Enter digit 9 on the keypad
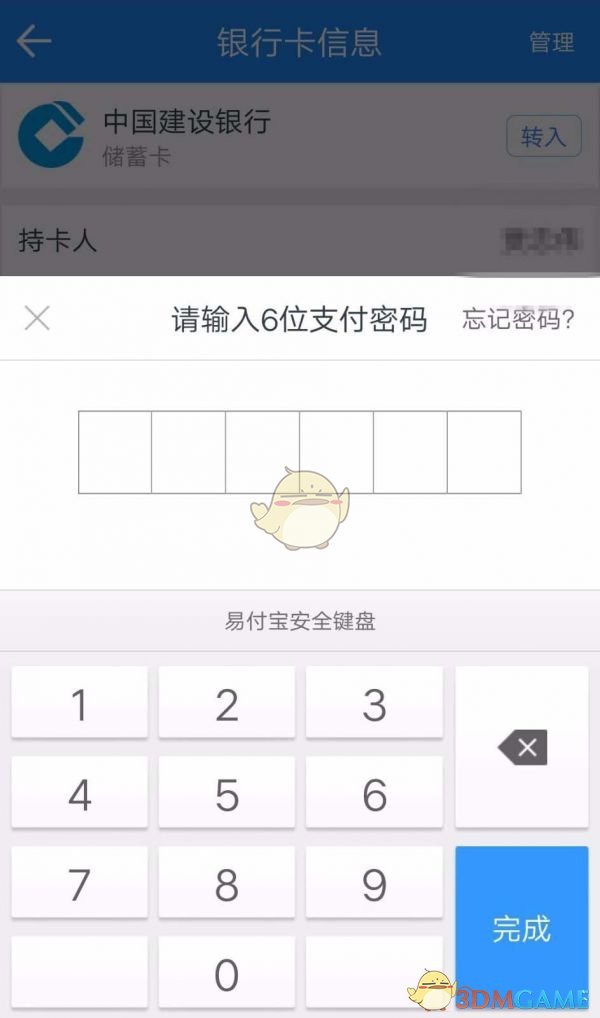The width and height of the screenshot is (600, 1018). (374, 885)
